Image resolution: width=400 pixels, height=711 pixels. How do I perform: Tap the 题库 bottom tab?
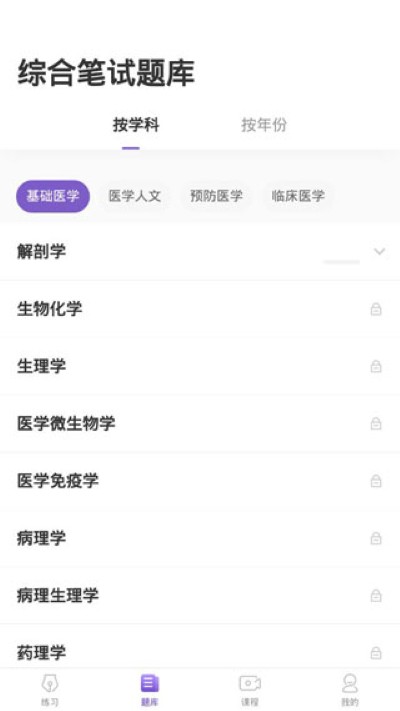point(150,689)
